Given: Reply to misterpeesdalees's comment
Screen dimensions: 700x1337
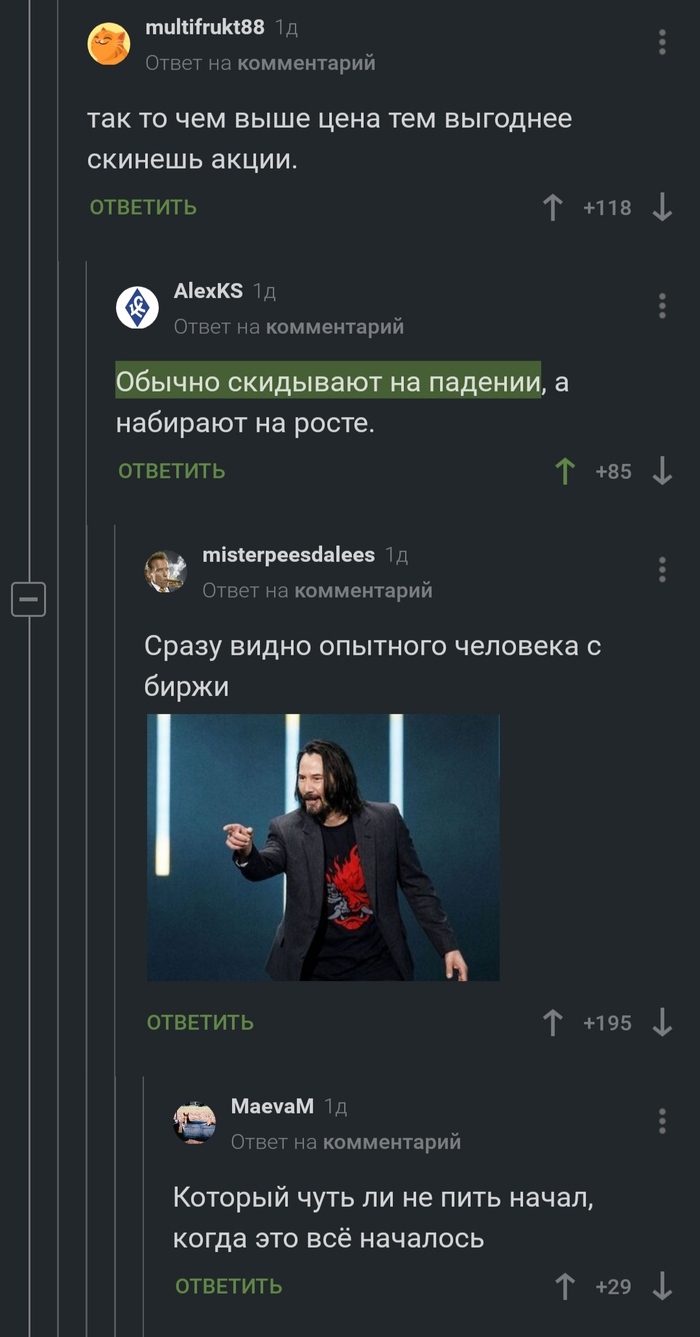Looking at the screenshot, I should tap(200, 1022).
